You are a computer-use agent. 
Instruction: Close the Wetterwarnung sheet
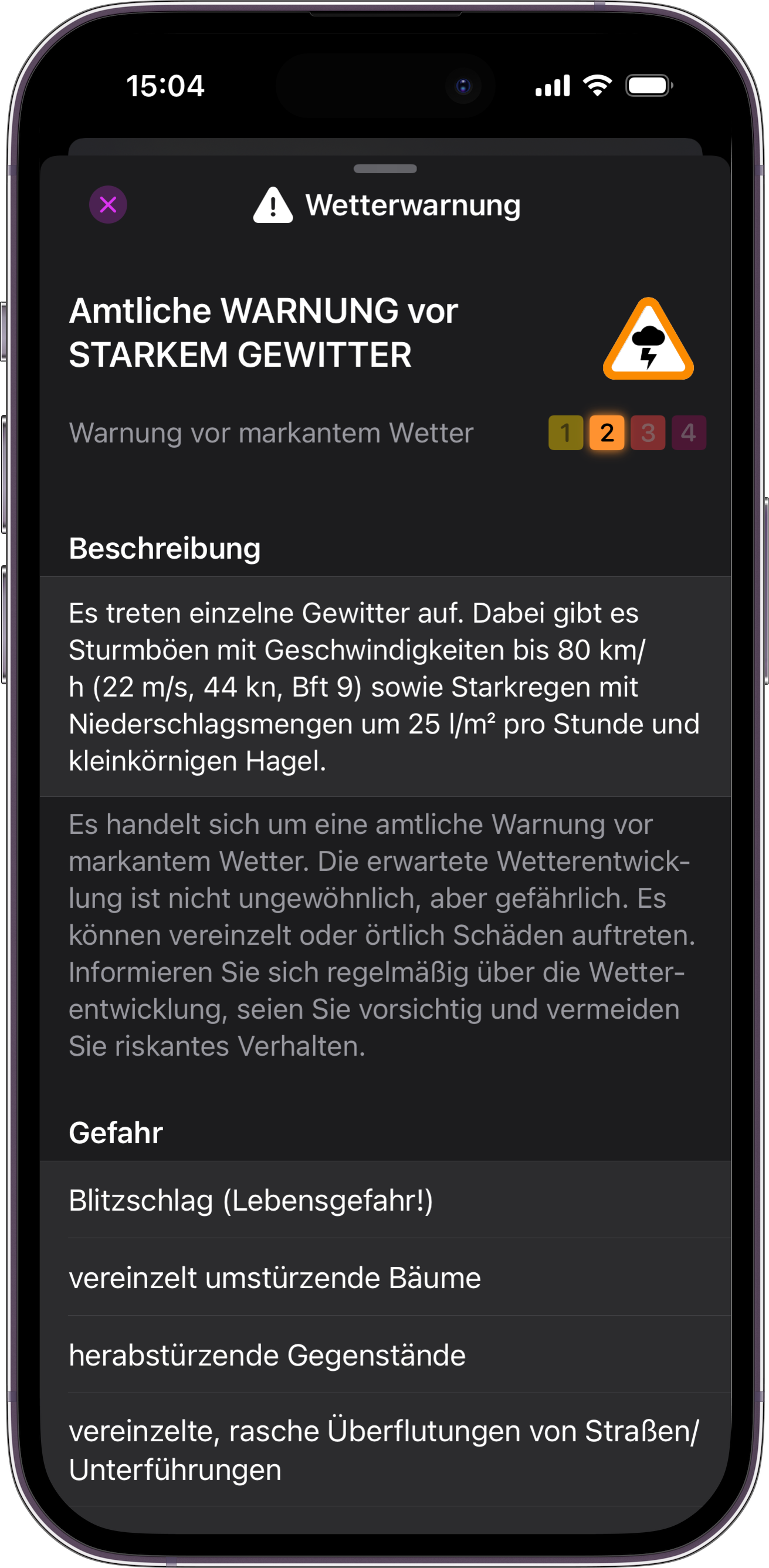click(109, 205)
